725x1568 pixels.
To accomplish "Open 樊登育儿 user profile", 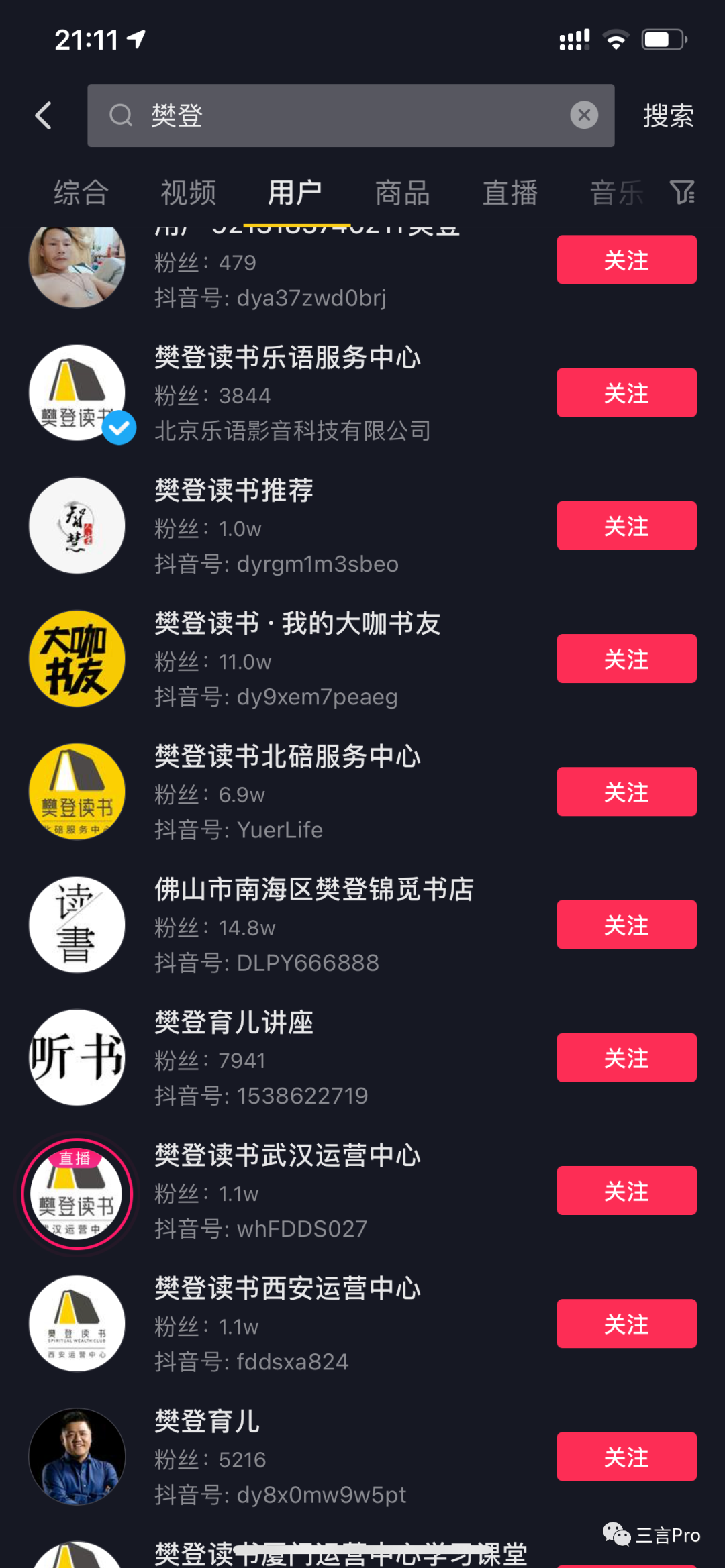I will click(x=207, y=1422).
